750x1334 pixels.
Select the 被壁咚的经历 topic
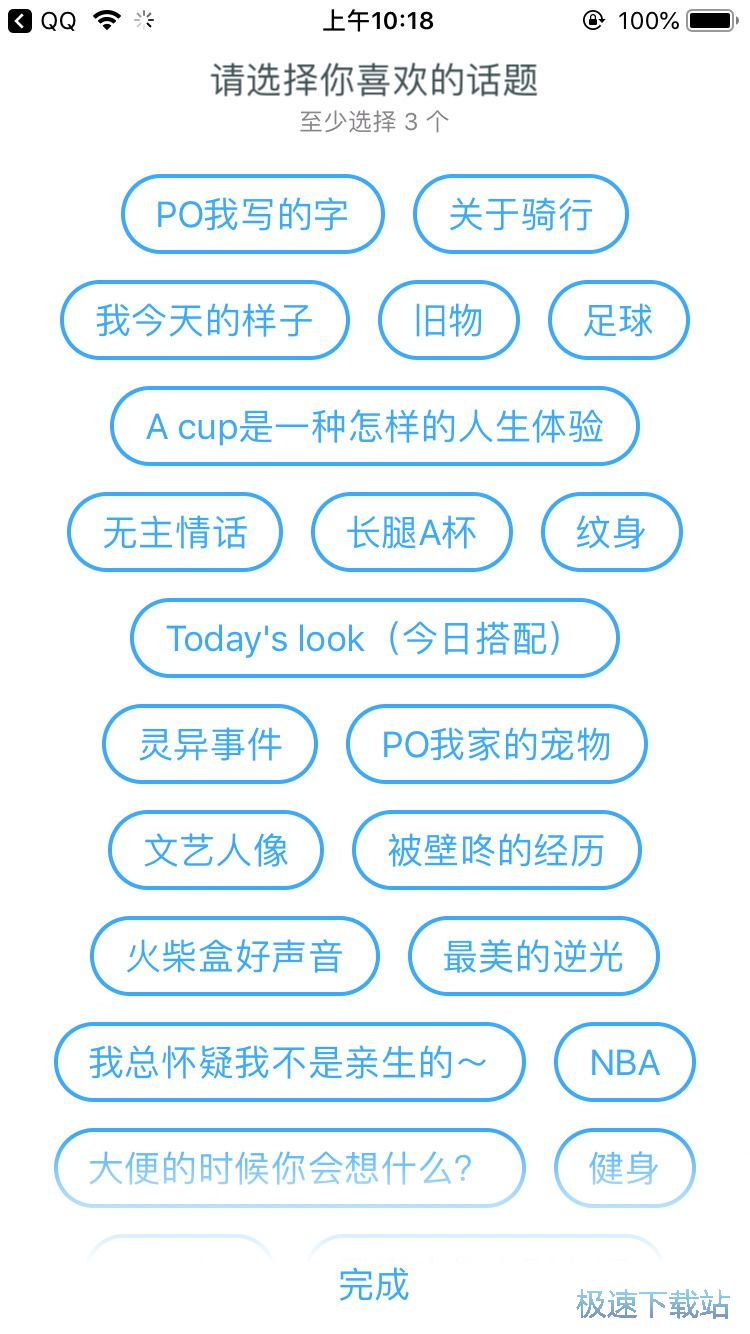(x=496, y=850)
